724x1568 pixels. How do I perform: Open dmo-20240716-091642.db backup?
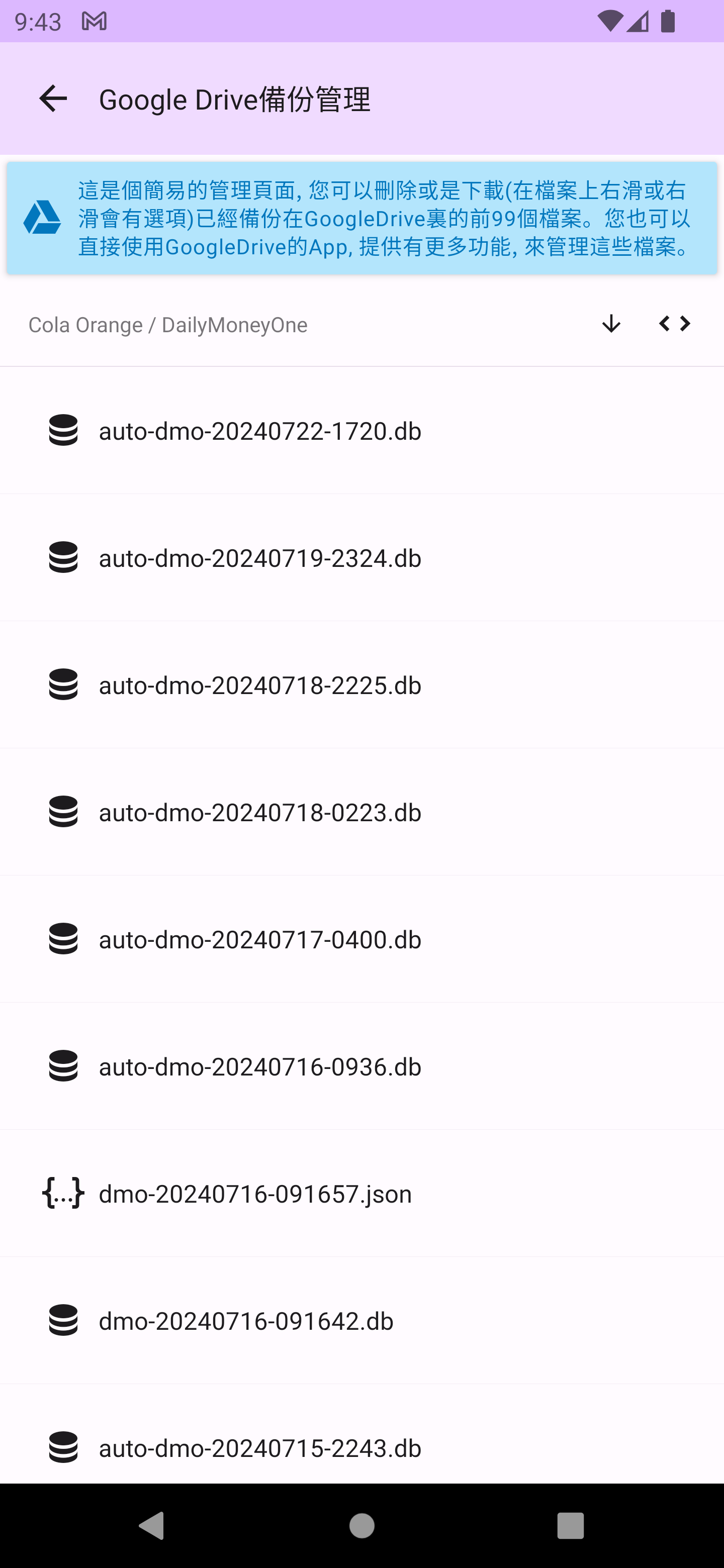click(361, 1321)
